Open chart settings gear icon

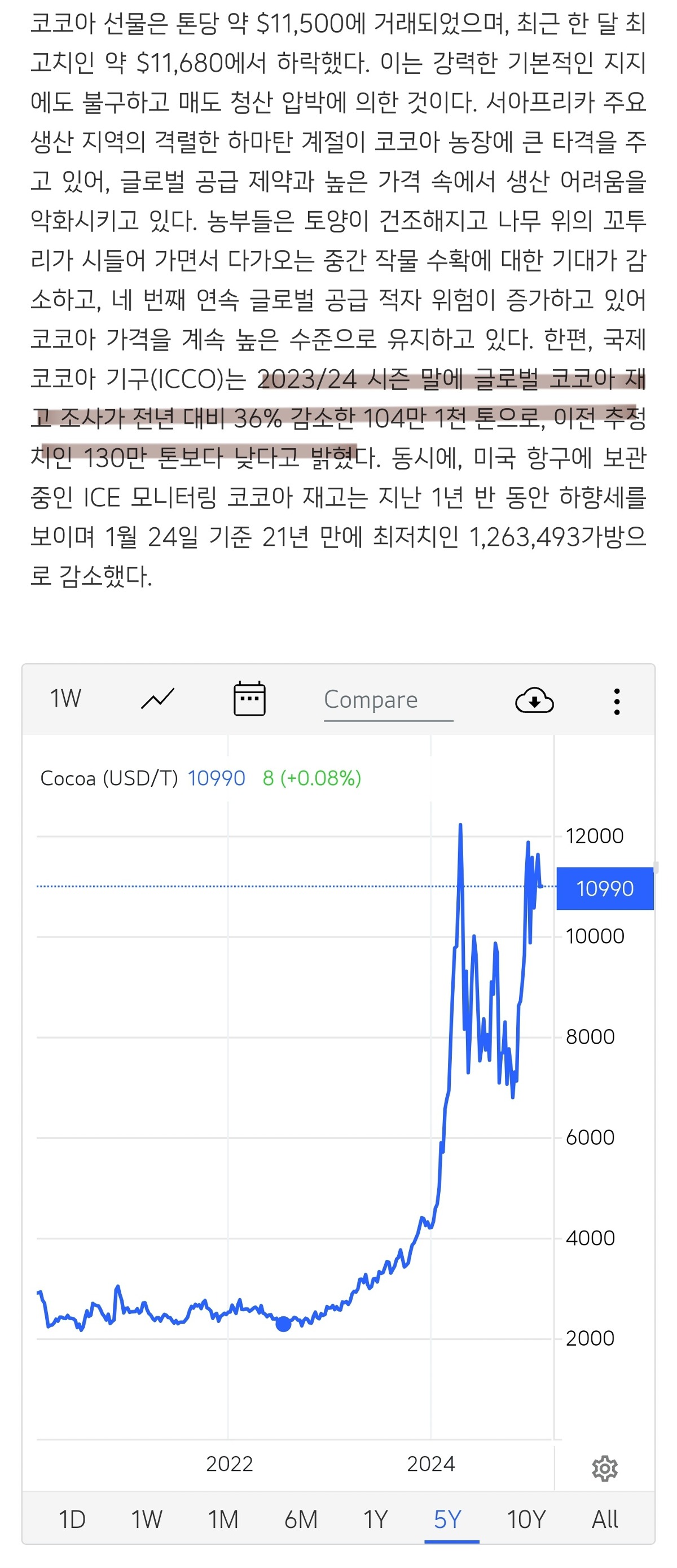tap(605, 1468)
